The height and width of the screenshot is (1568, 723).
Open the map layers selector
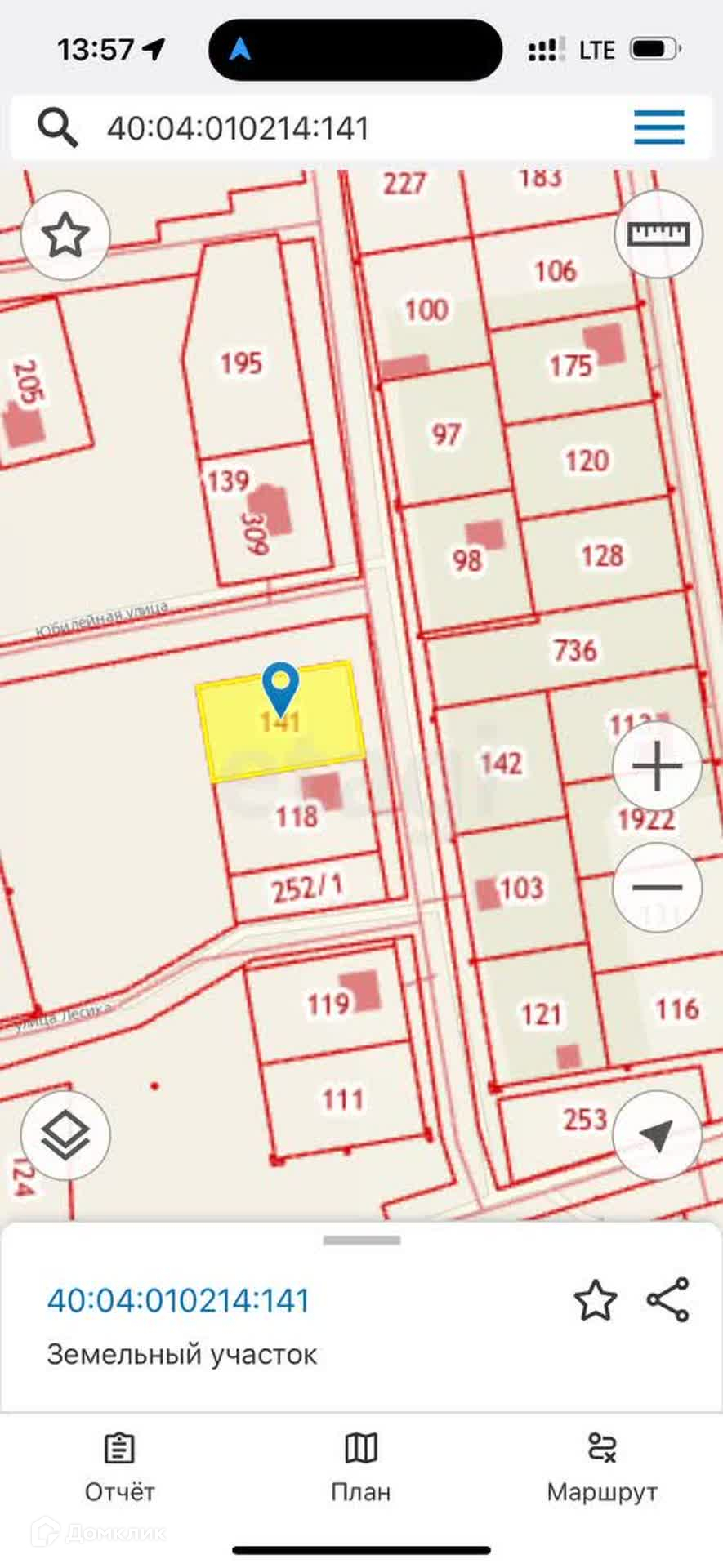click(65, 1135)
